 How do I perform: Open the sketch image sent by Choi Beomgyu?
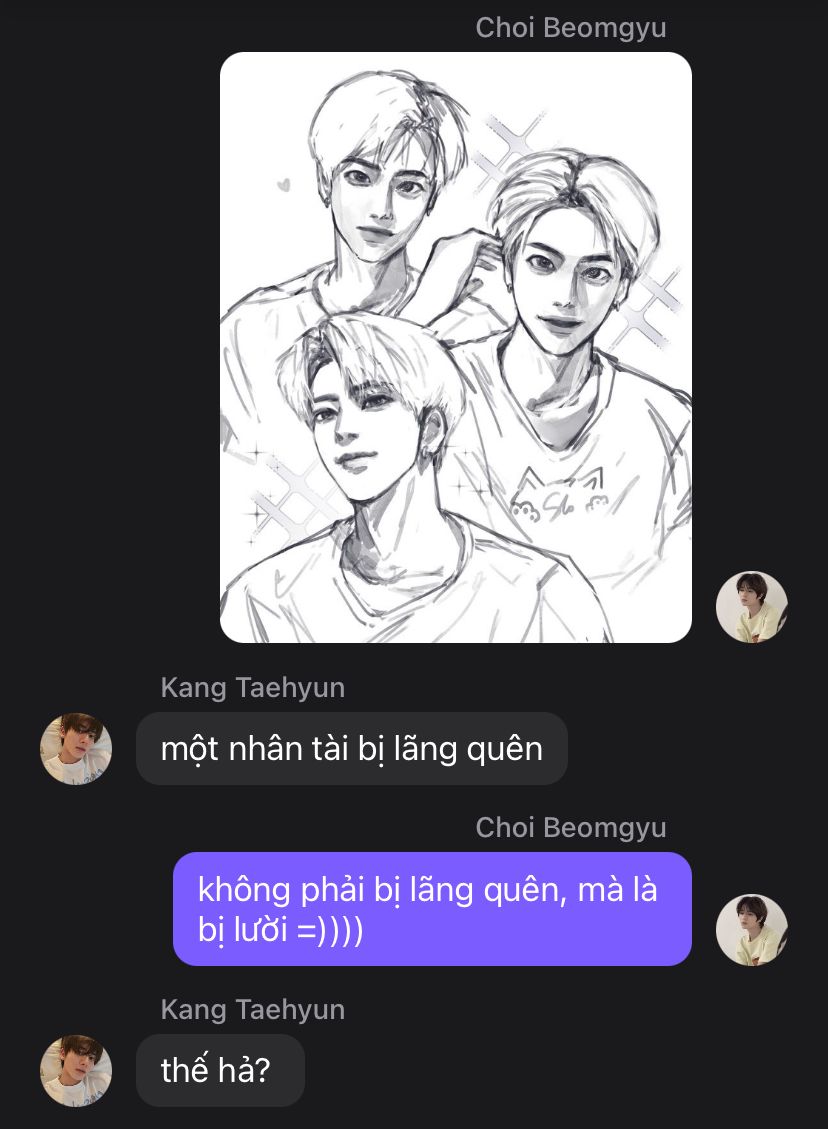click(x=455, y=347)
